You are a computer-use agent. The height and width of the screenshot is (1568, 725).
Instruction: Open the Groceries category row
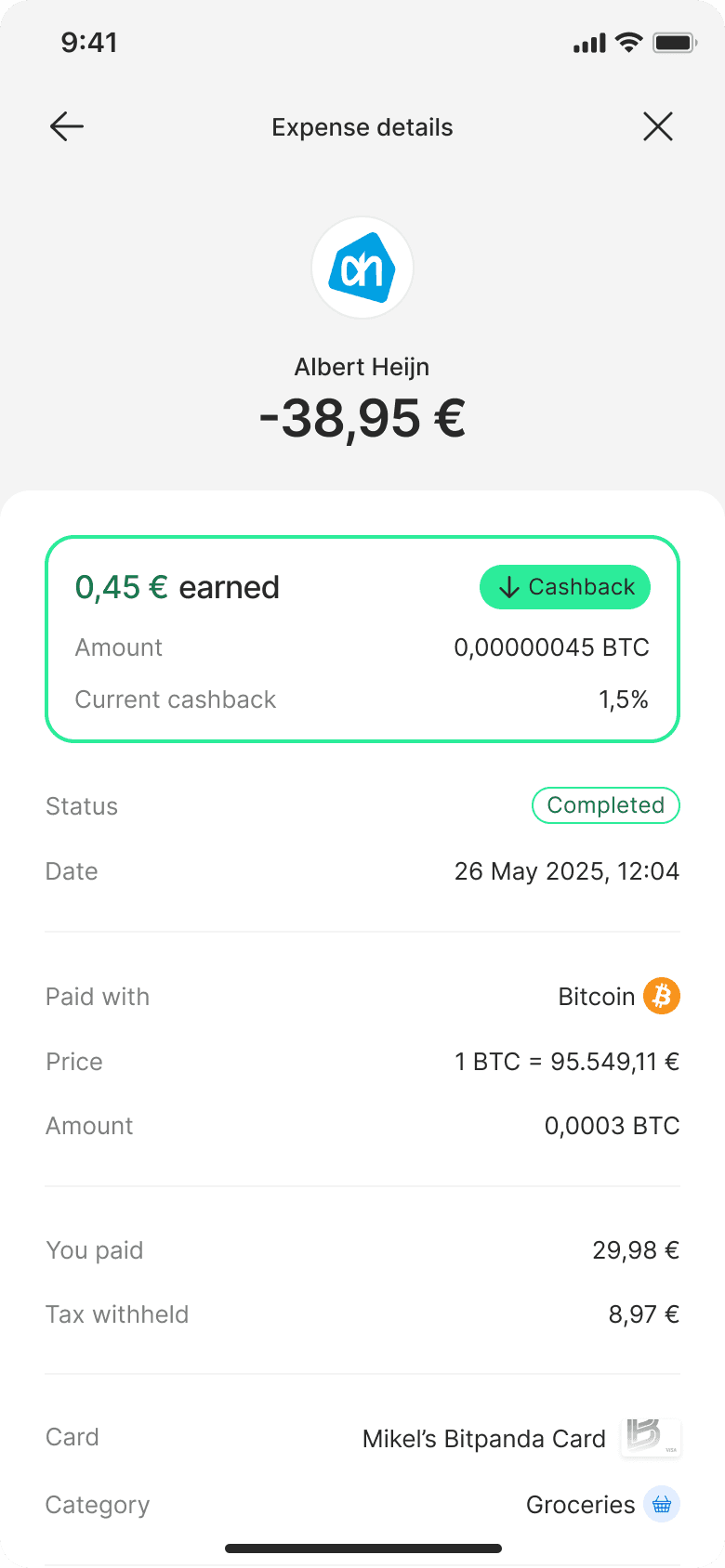pyautogui.click(x=362, y=1505)
